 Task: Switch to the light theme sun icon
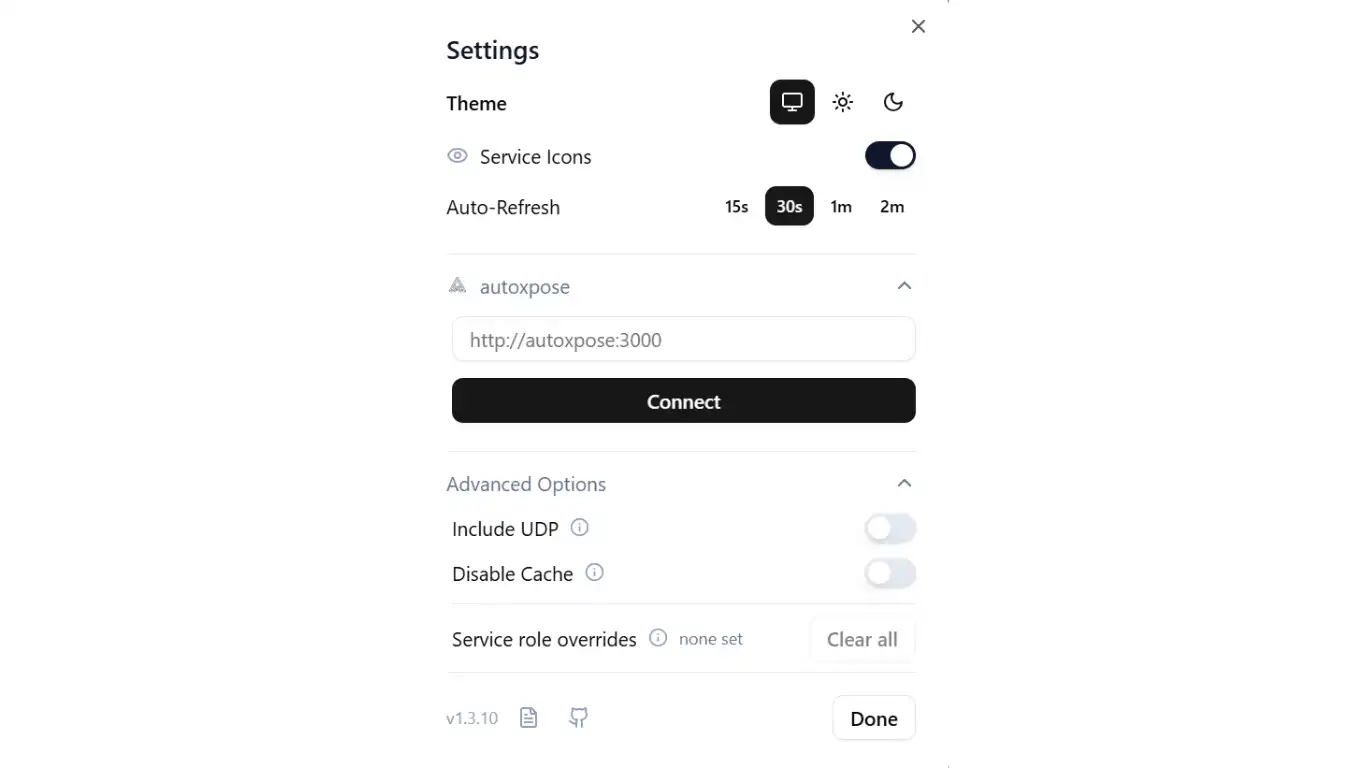(843, 102)
